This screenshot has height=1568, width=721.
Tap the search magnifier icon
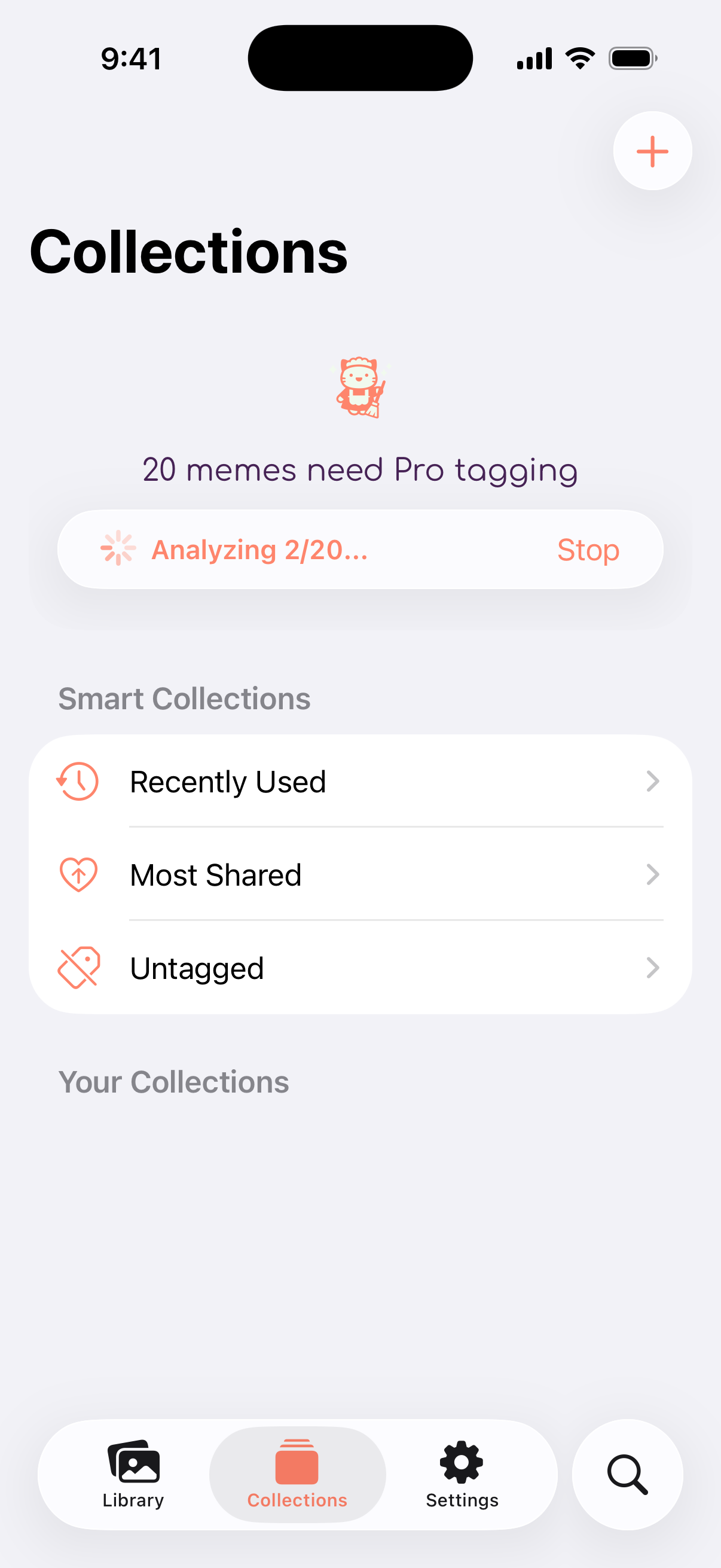tap(627, 1474)
